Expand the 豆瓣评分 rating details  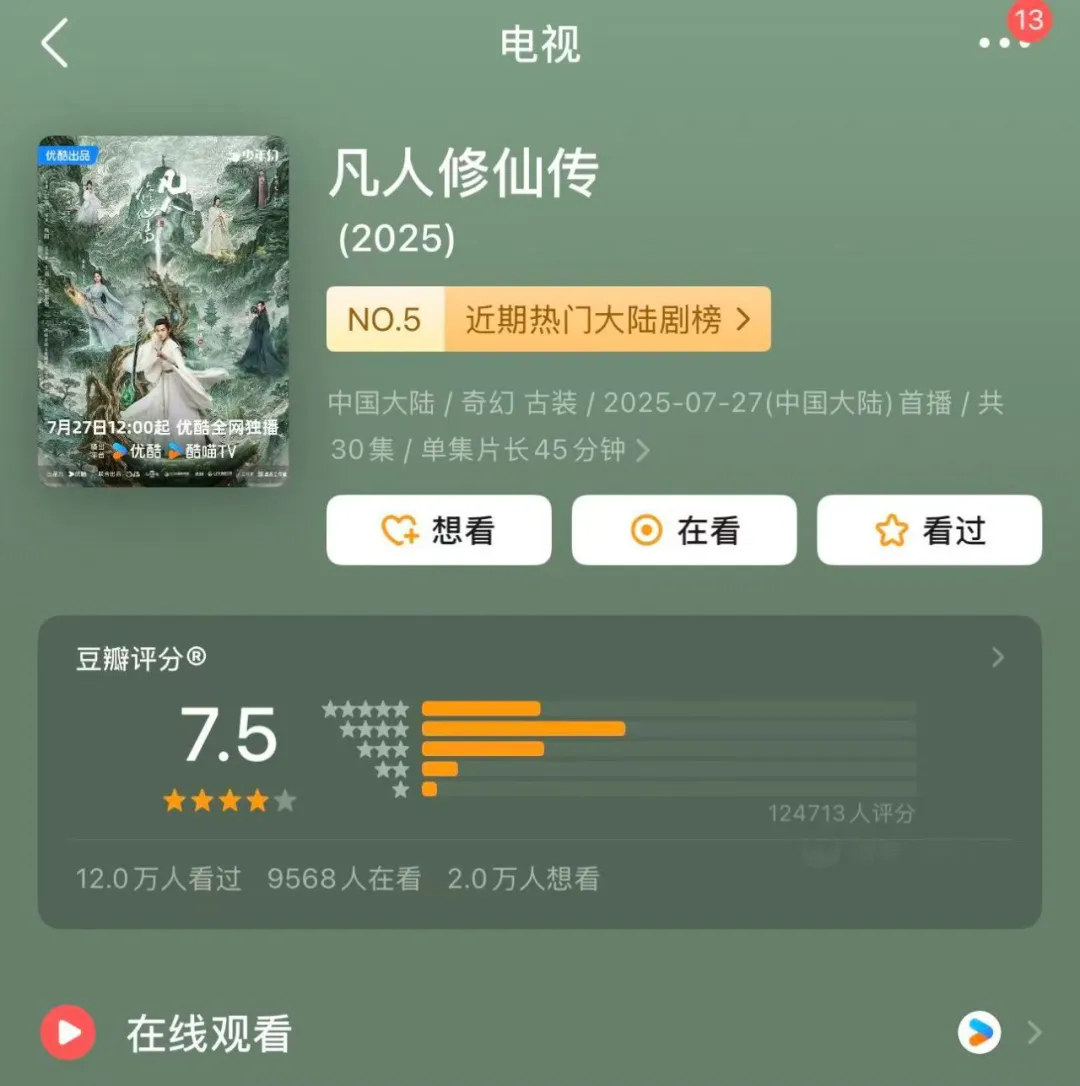click(x=996, y=657)
